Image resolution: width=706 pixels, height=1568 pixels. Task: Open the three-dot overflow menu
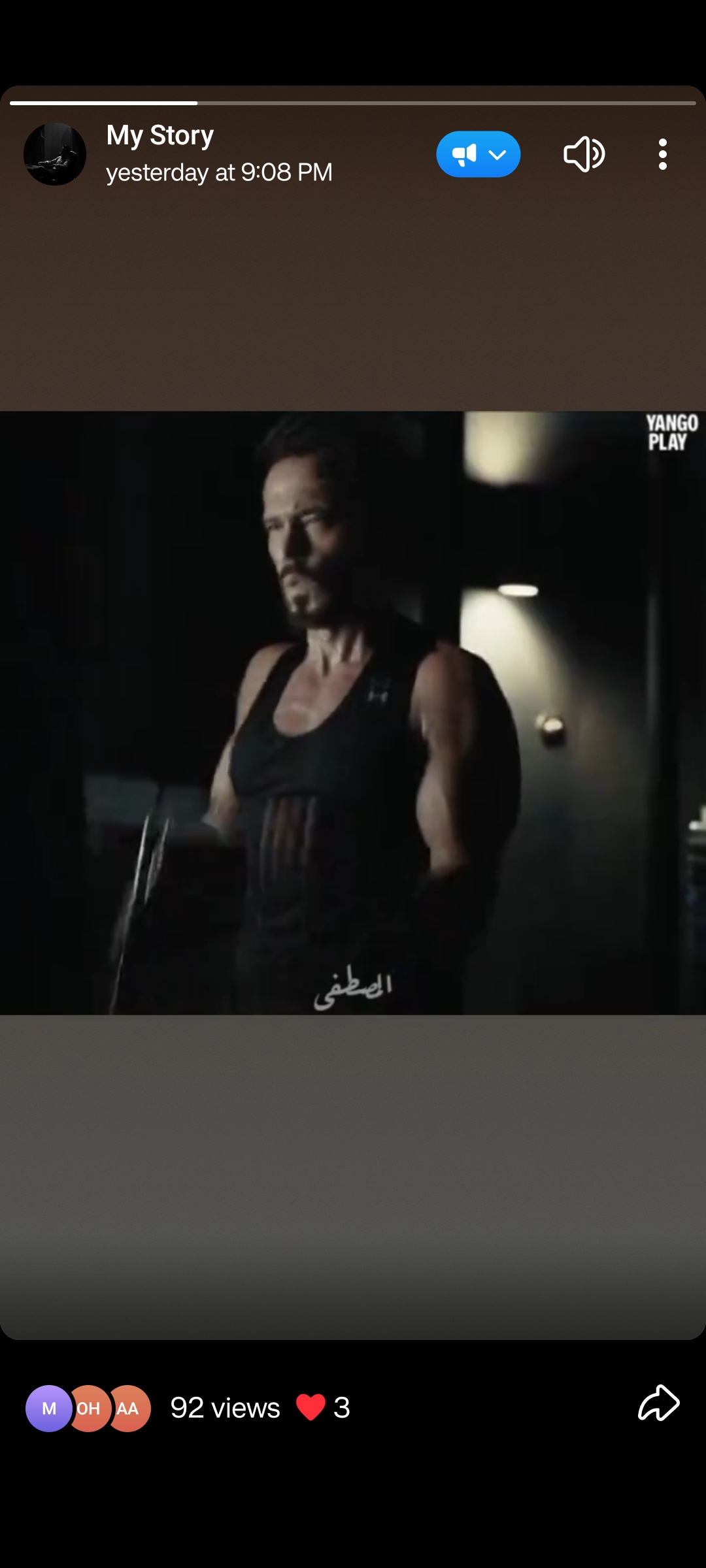pyautogui.click(x=662, y=154)
